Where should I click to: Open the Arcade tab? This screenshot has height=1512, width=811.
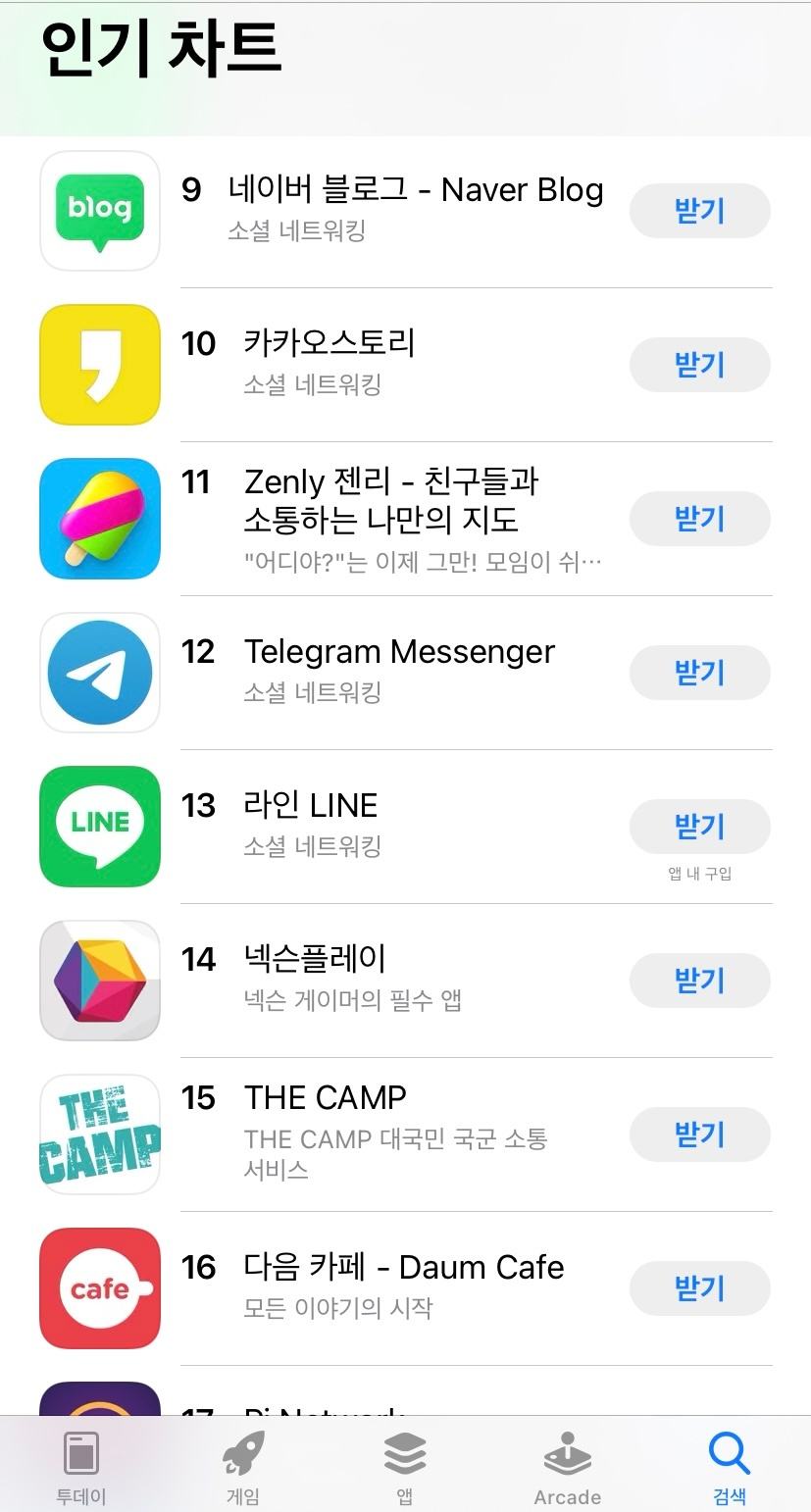tap(567, 1467)
